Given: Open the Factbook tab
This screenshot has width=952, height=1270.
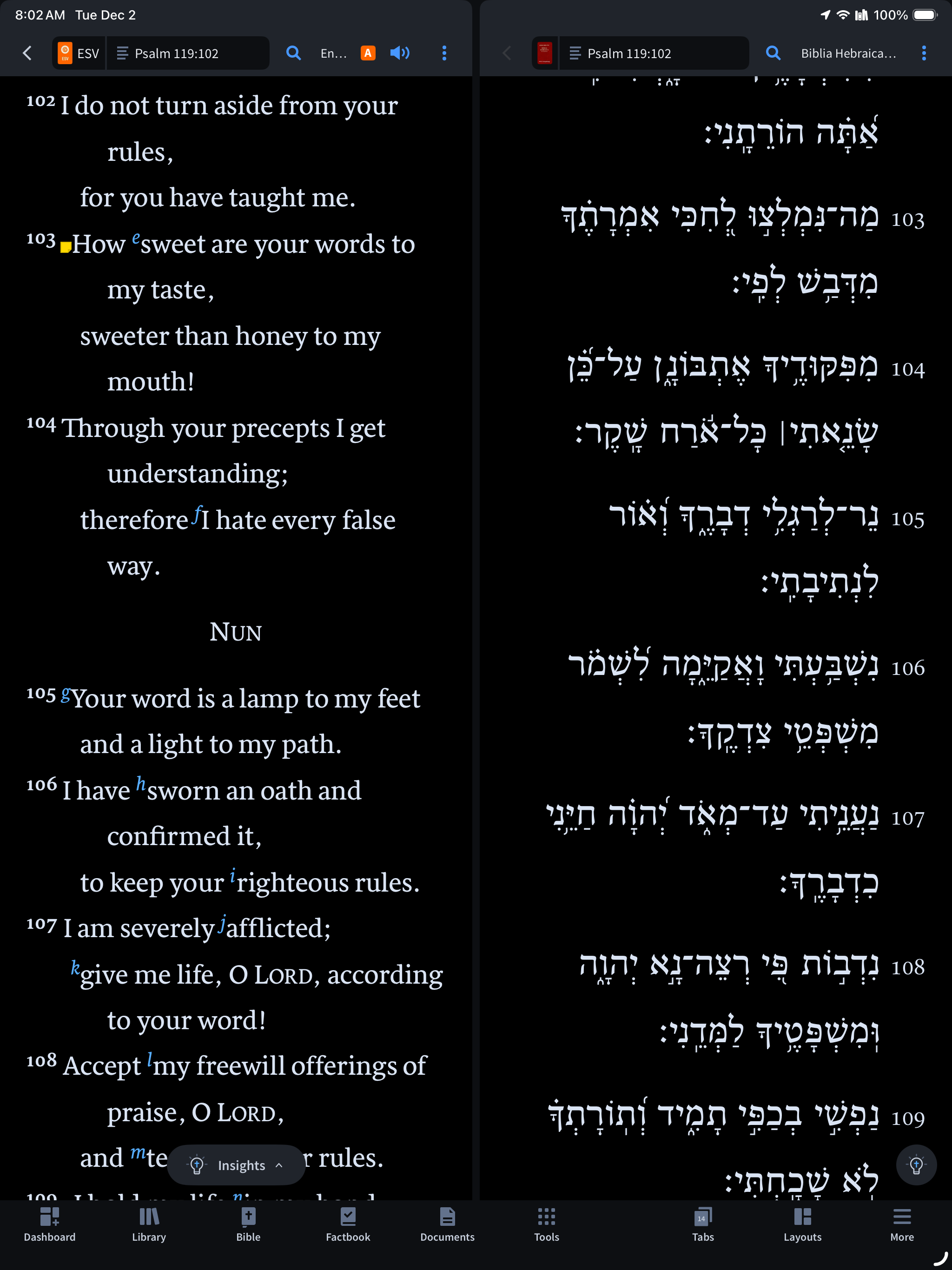Looking at the screenshot, I should click(x=347, y=1224).
